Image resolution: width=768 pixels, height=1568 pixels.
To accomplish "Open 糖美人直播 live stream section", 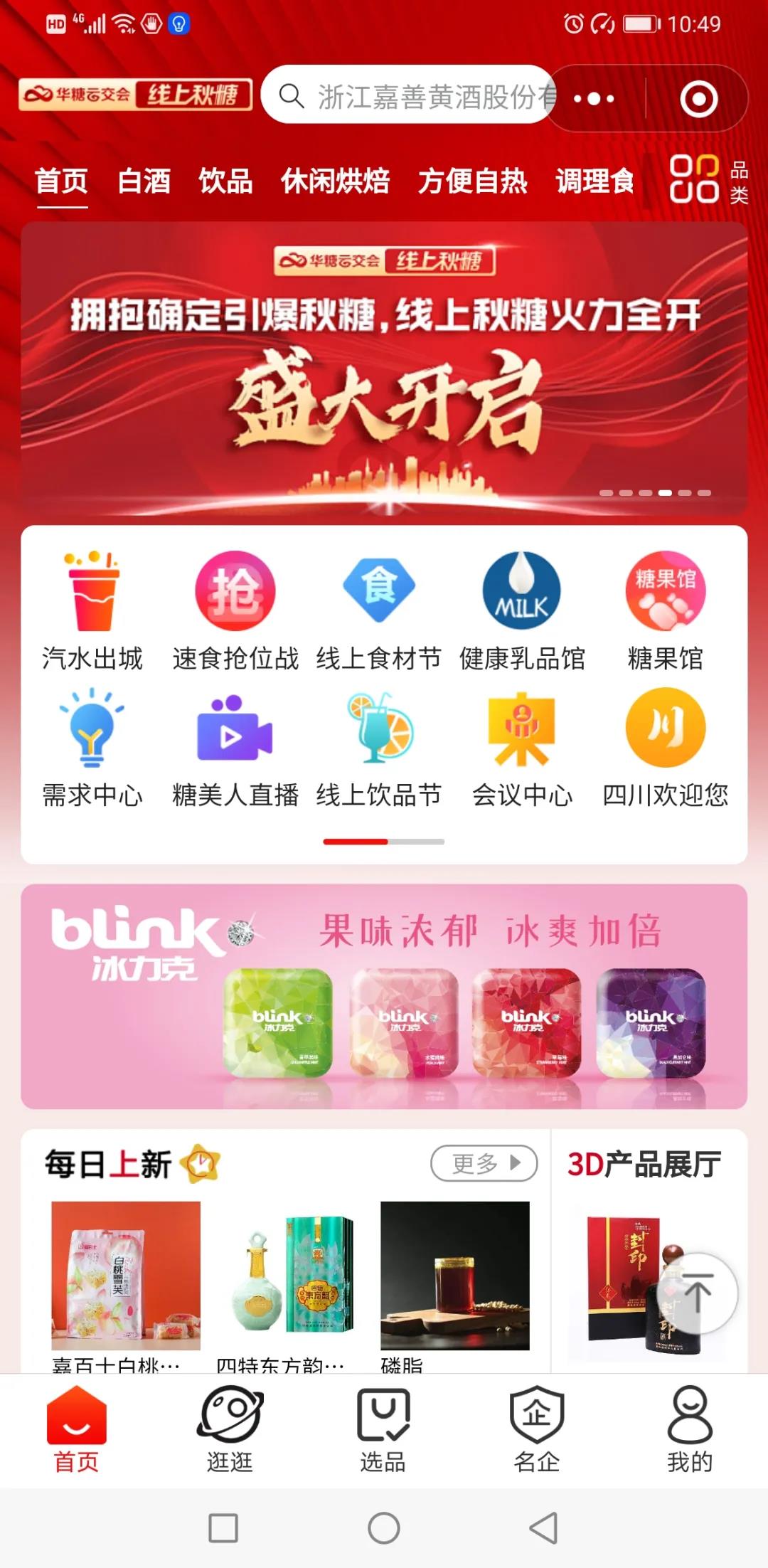I will 235,748.
